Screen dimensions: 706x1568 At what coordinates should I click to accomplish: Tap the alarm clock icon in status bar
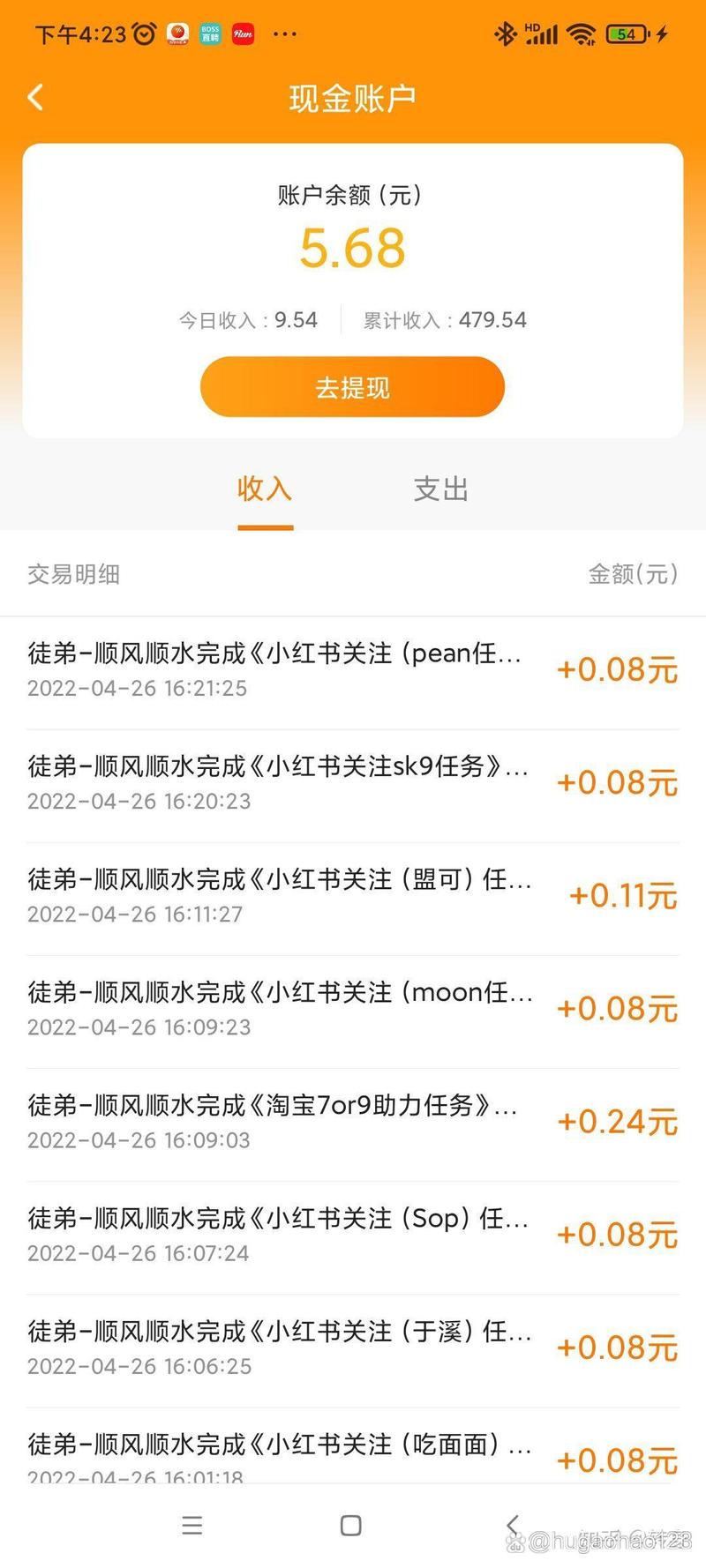click(141, 34)
